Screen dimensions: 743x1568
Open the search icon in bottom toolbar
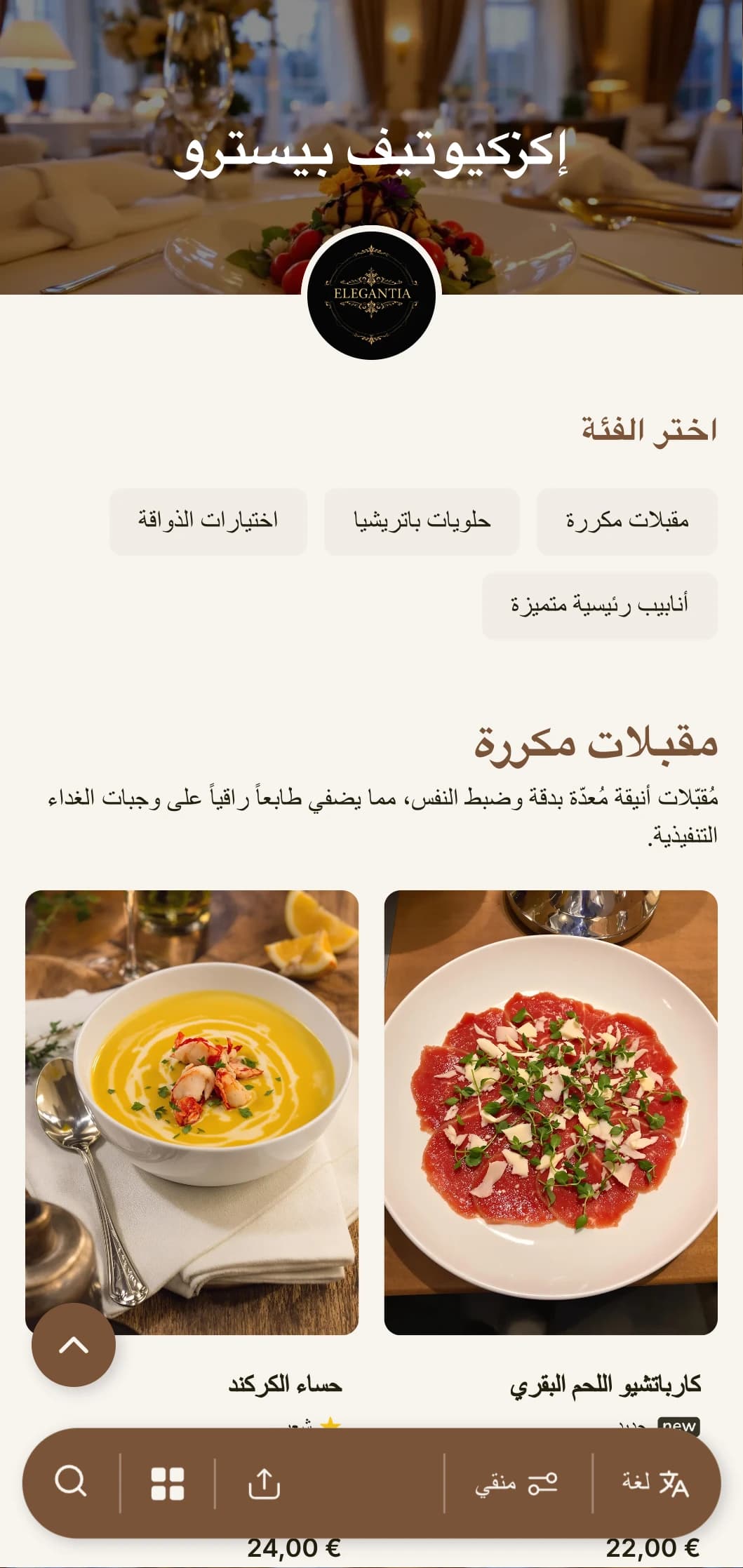click(71, 1482)
